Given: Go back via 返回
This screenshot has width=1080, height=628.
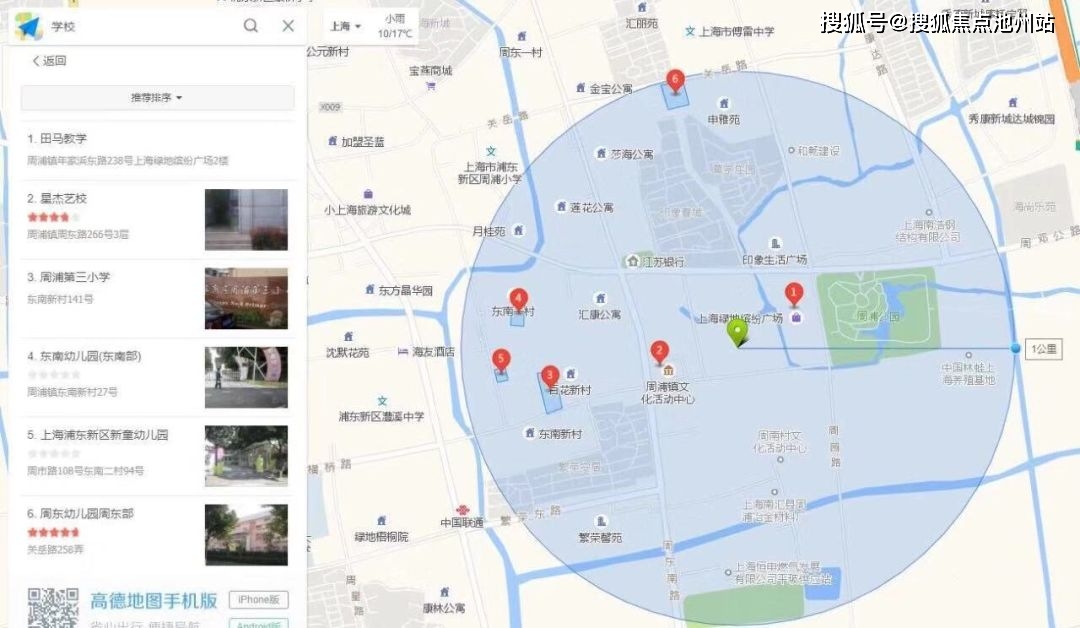Looking at the screenshot, I should (49, 61).
